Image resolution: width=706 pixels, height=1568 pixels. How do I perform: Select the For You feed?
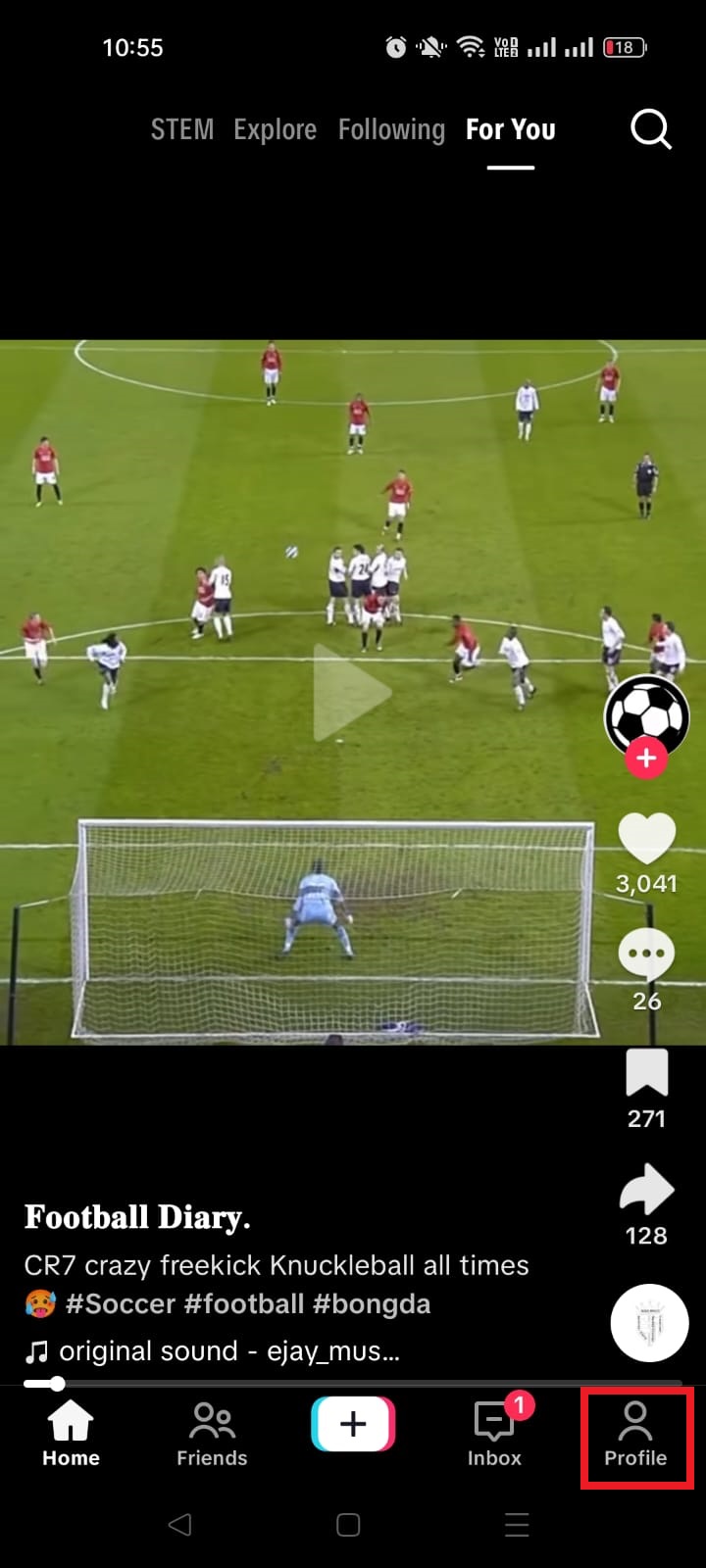coord(510,129)
